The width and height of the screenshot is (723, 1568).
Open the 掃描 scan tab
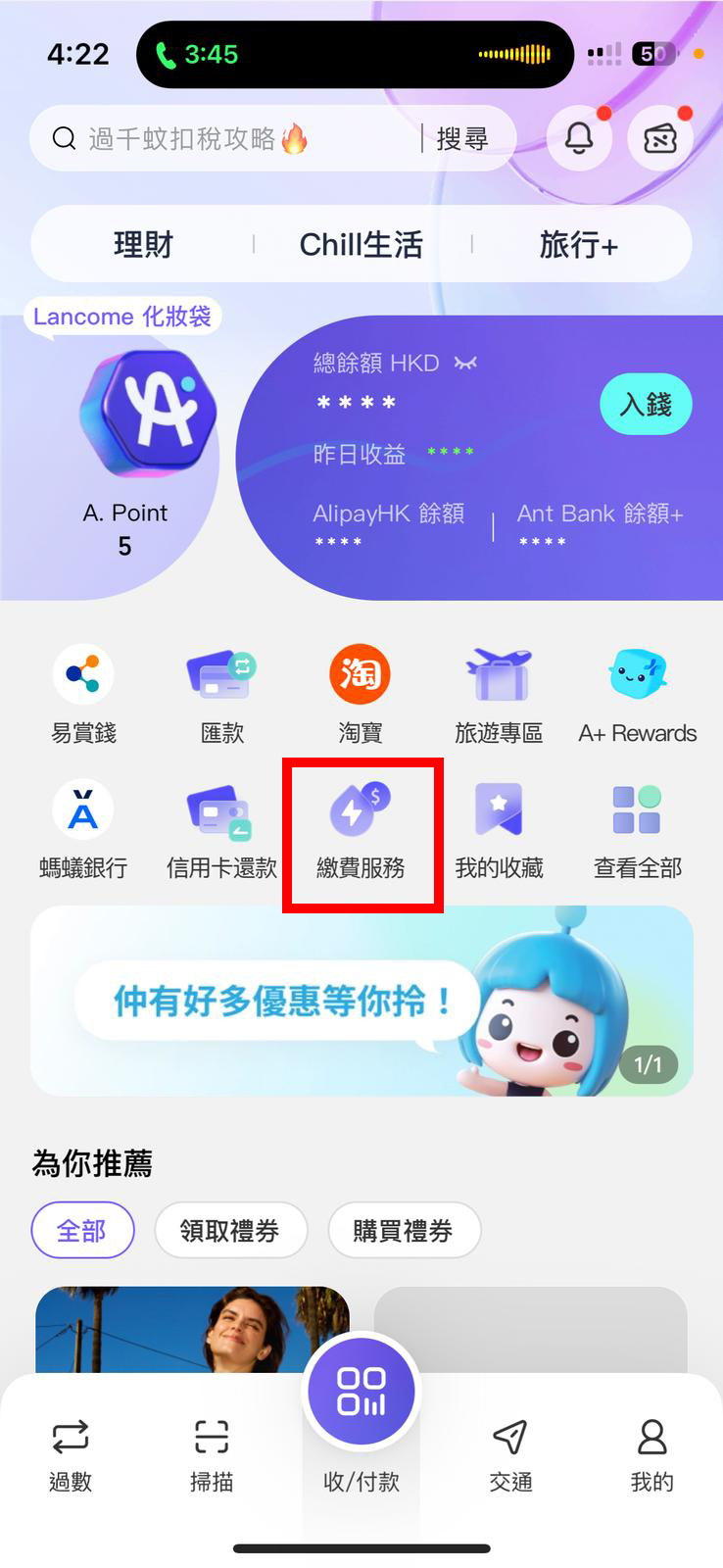pos(211,1453)
